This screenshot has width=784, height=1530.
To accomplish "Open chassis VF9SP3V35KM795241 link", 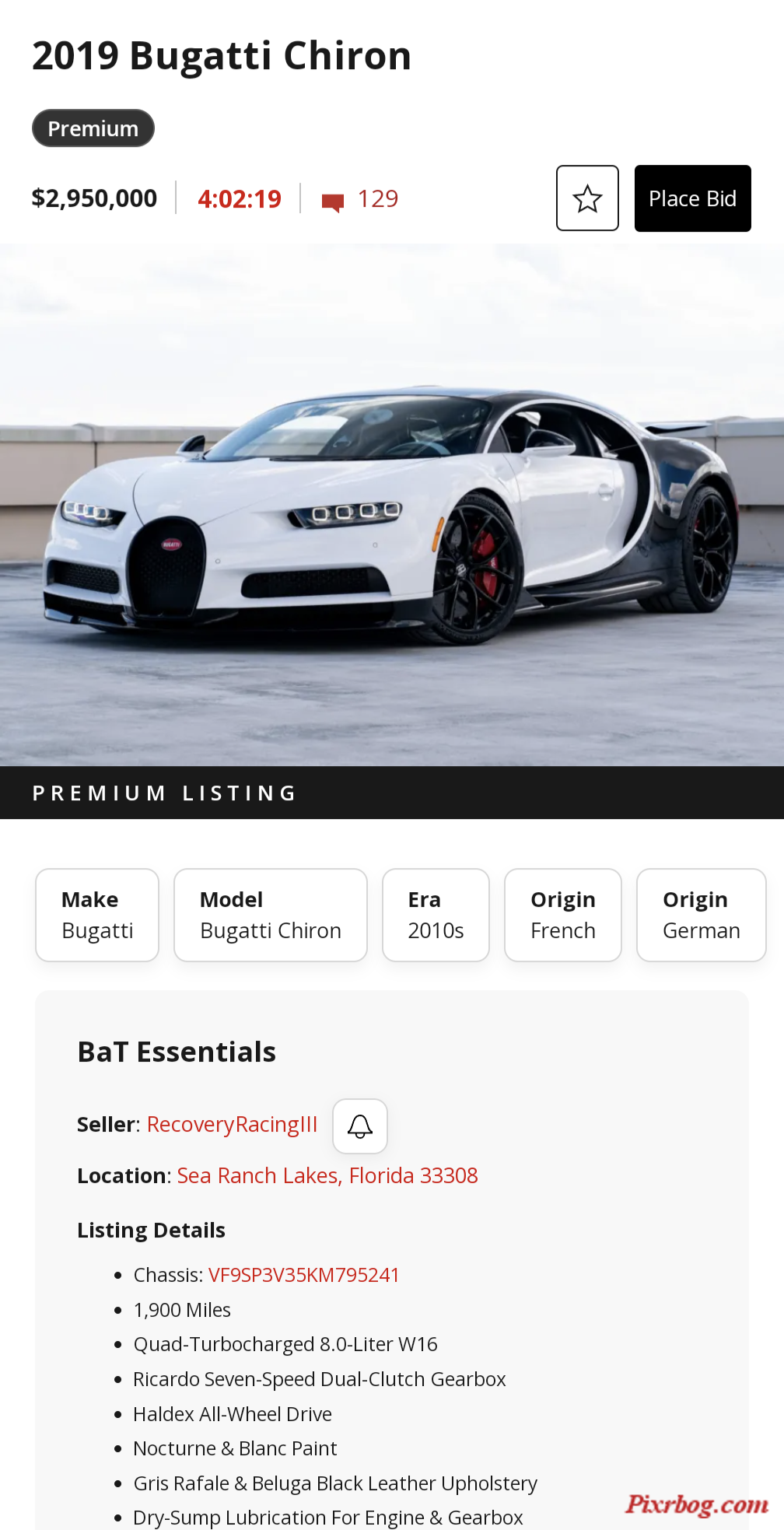I will [303, 1275].
